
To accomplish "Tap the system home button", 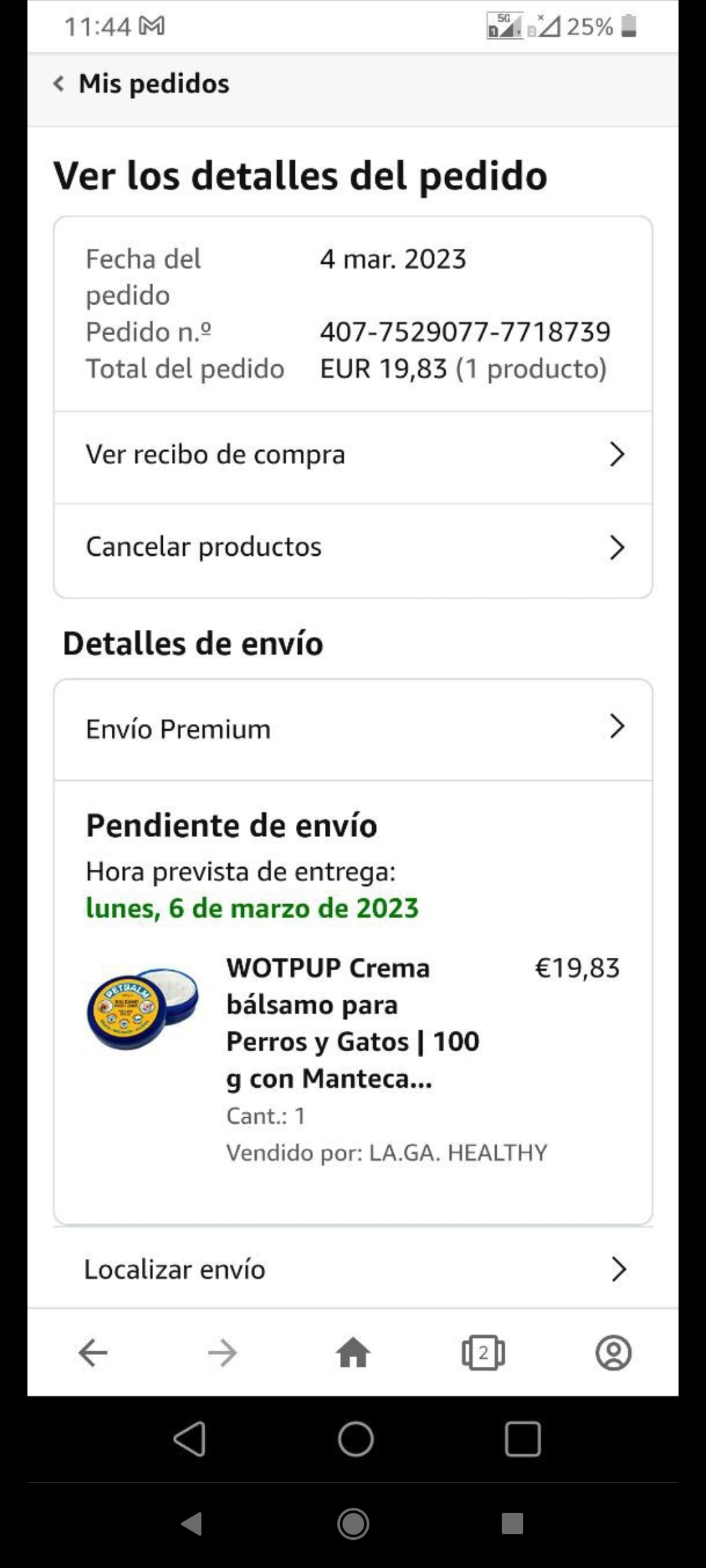I will [356, 1439].
